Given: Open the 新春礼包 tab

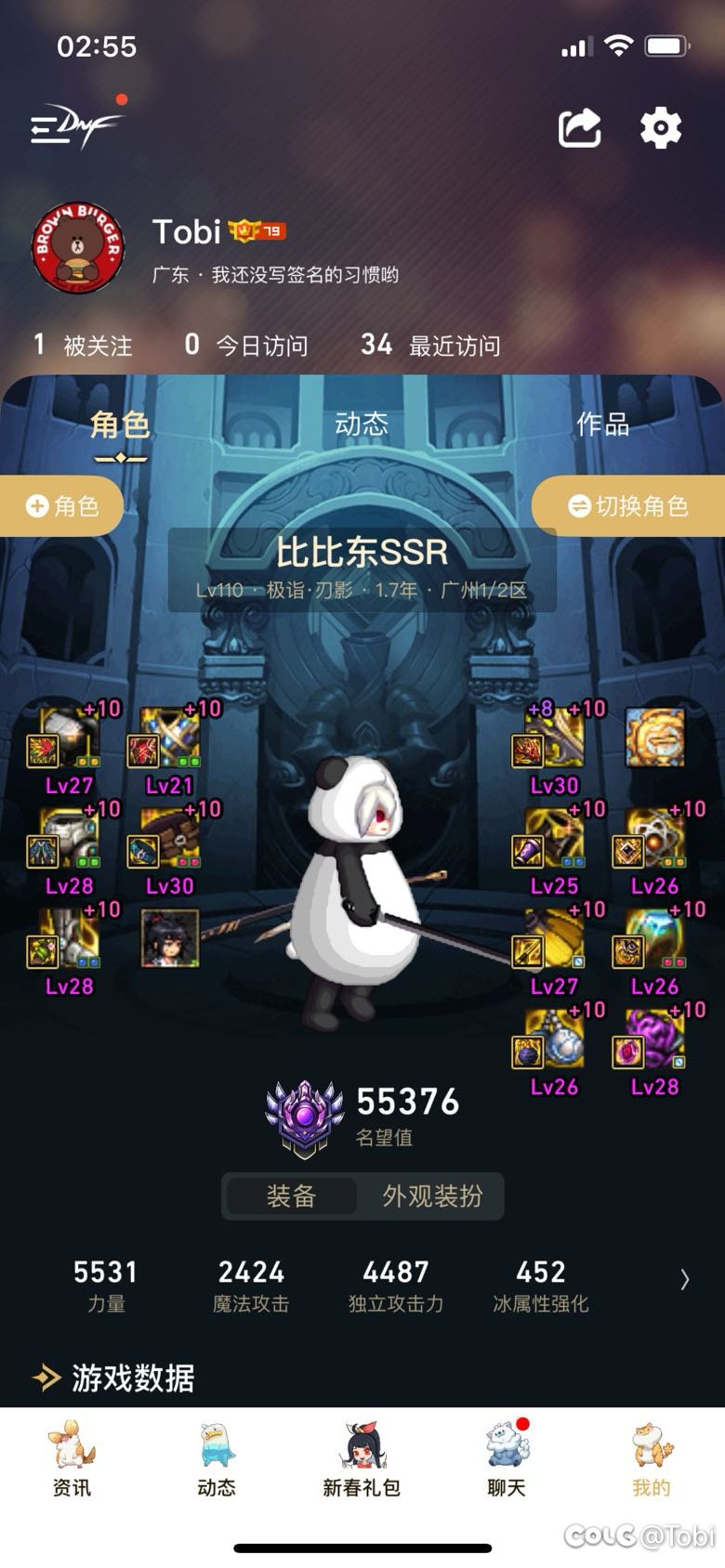Looking at the screenshot, I should [362, 1458].
